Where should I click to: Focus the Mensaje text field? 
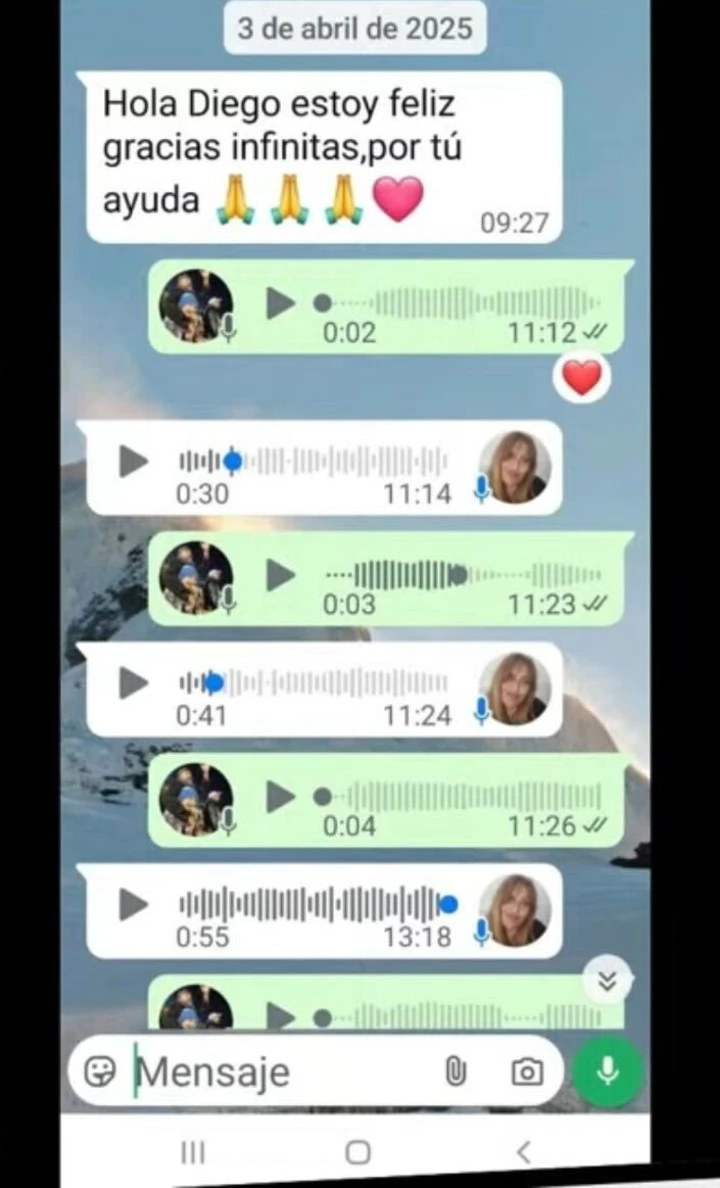point(280,1072)
